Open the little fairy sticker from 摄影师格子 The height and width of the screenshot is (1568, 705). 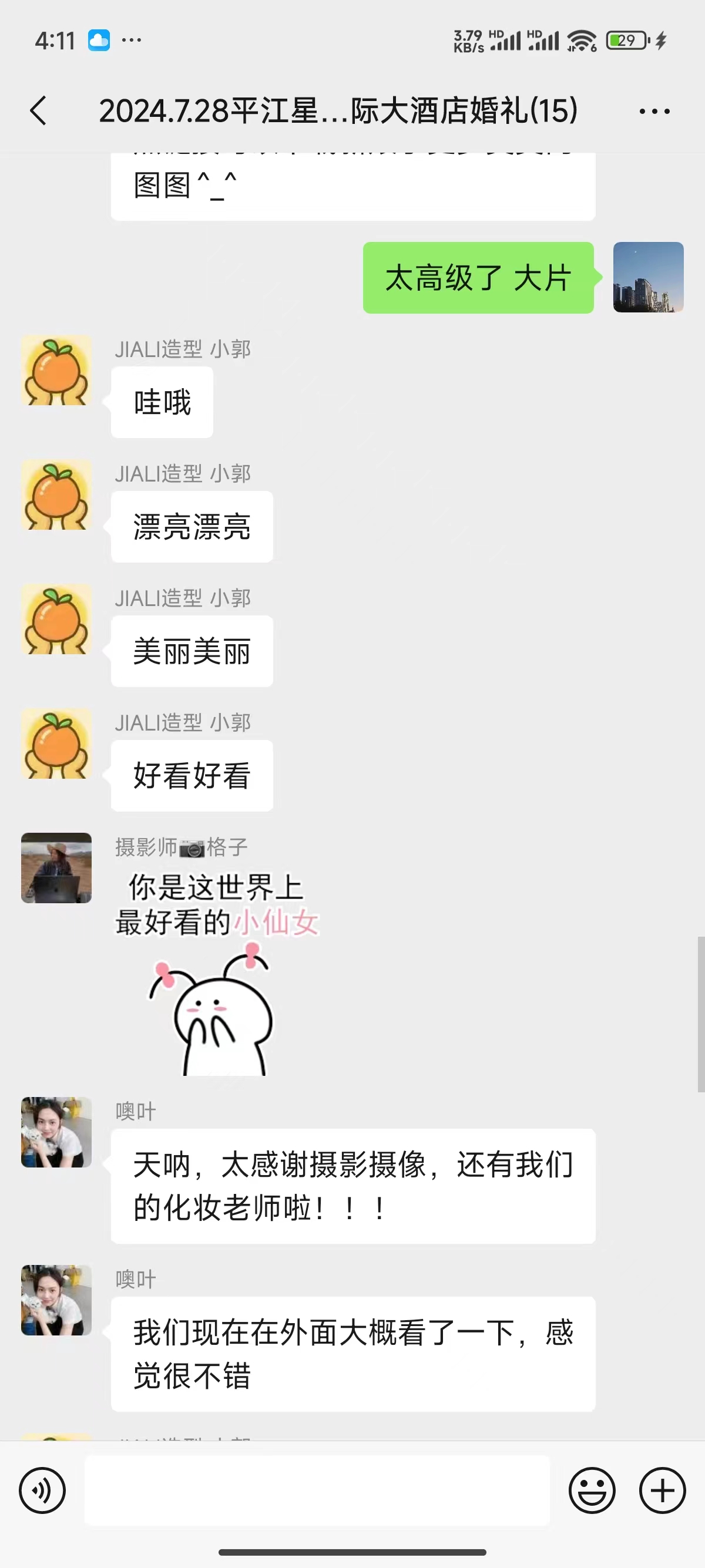217,973
